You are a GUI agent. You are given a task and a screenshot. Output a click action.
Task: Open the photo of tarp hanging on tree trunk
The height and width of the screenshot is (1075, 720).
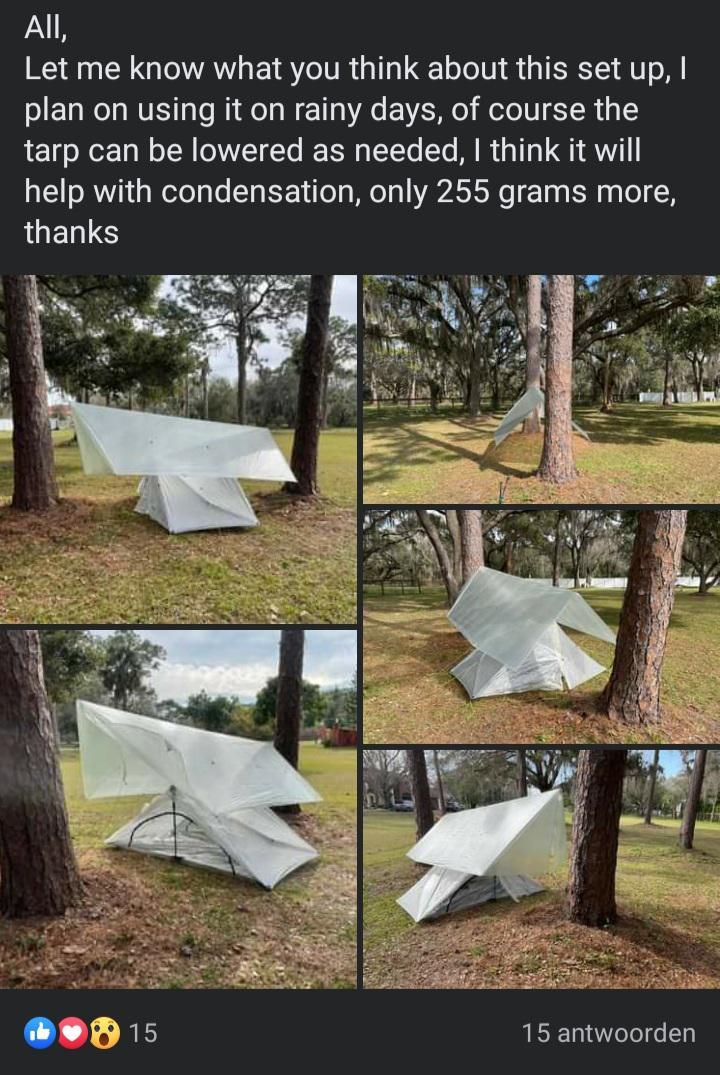click(x=540, y=390)
